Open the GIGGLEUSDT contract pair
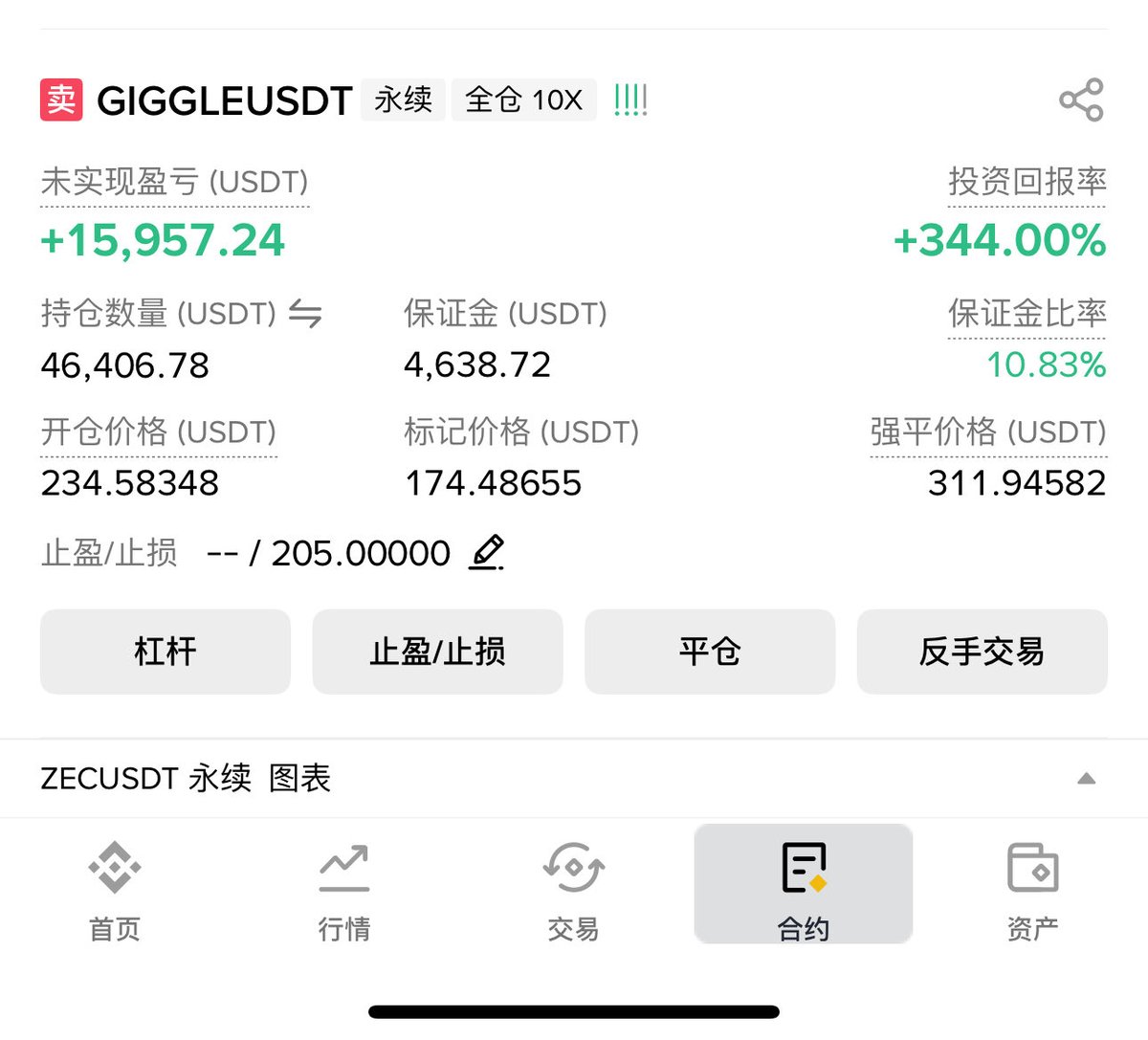Image resolution: width=1148 pixels, height=1040 pixels. pos(225,100)
